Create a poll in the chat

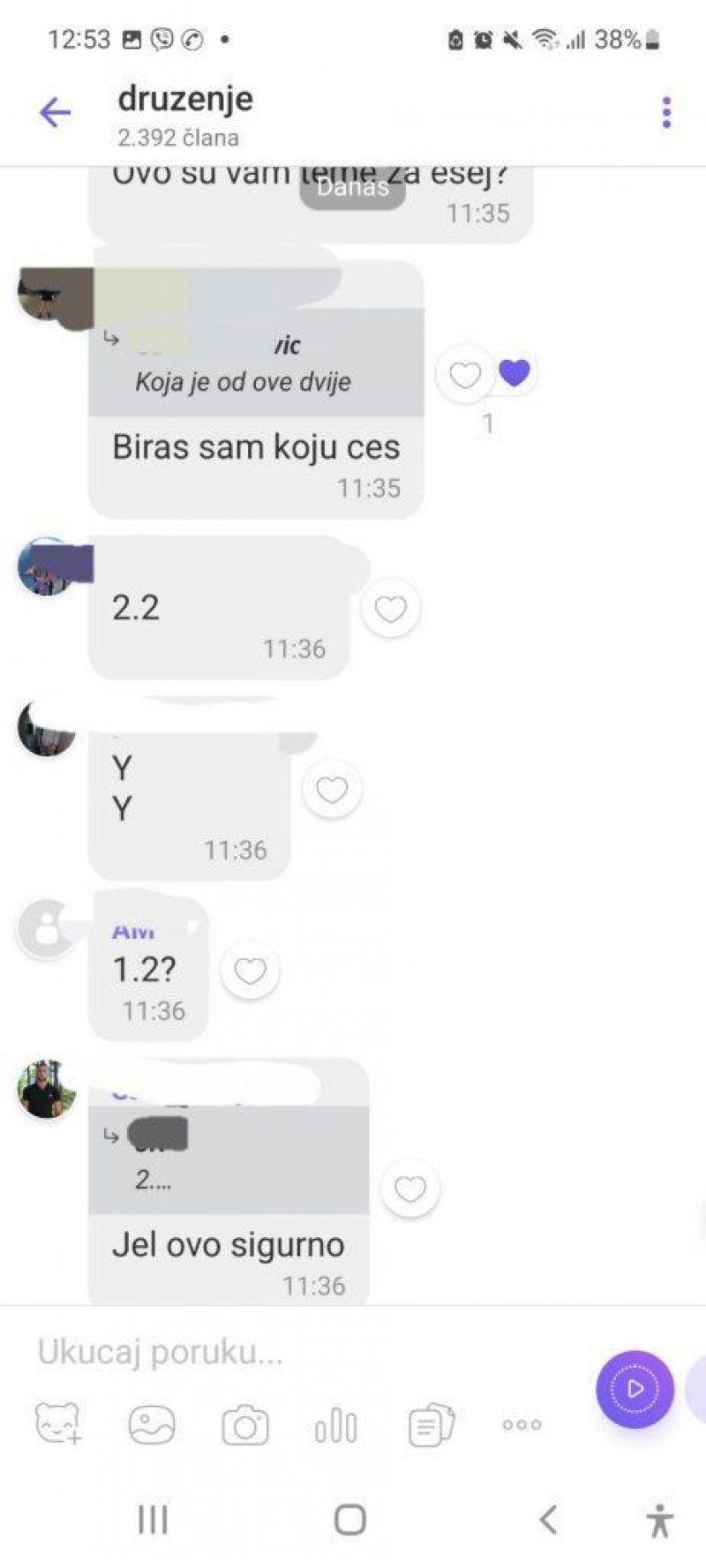pos(336,1425)
